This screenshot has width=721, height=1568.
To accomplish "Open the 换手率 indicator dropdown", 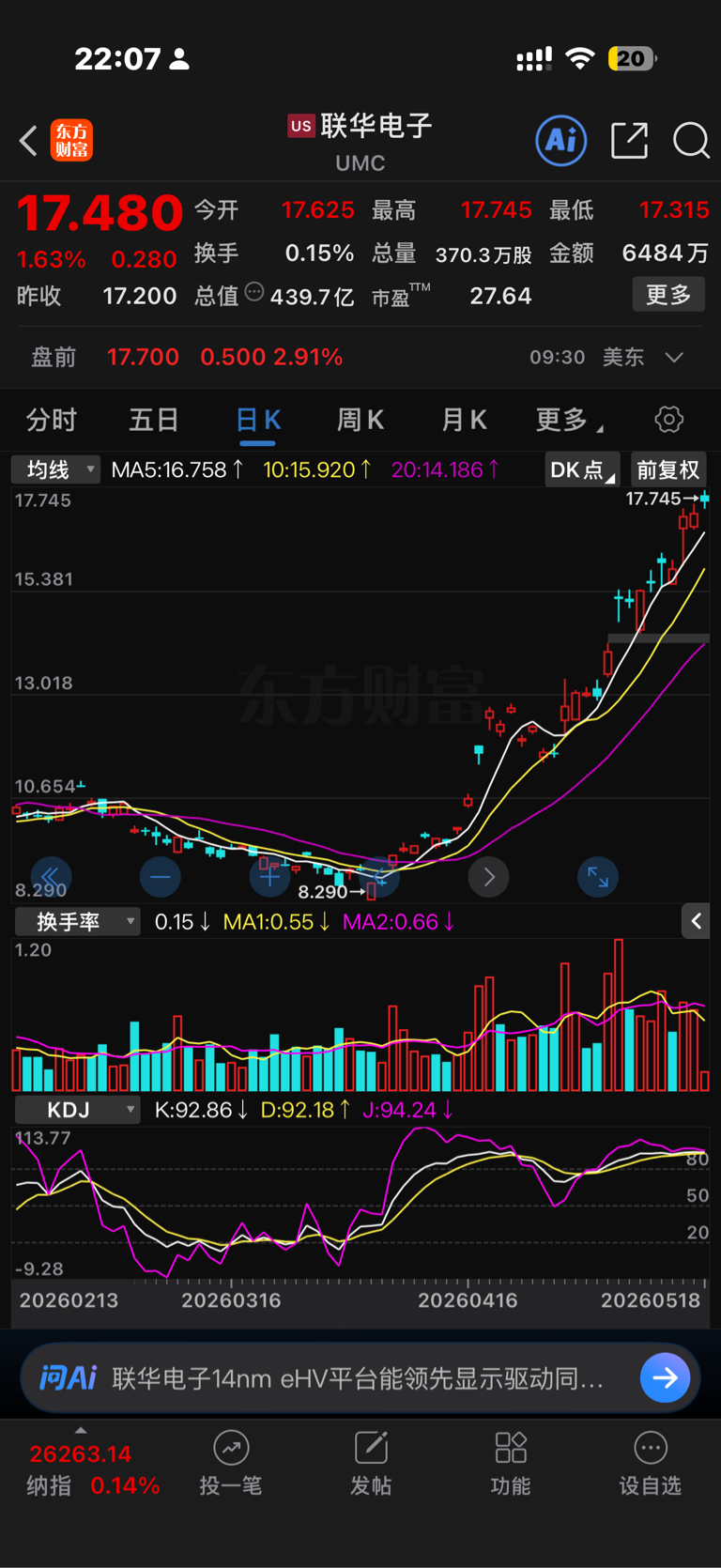I will point(77,922).
